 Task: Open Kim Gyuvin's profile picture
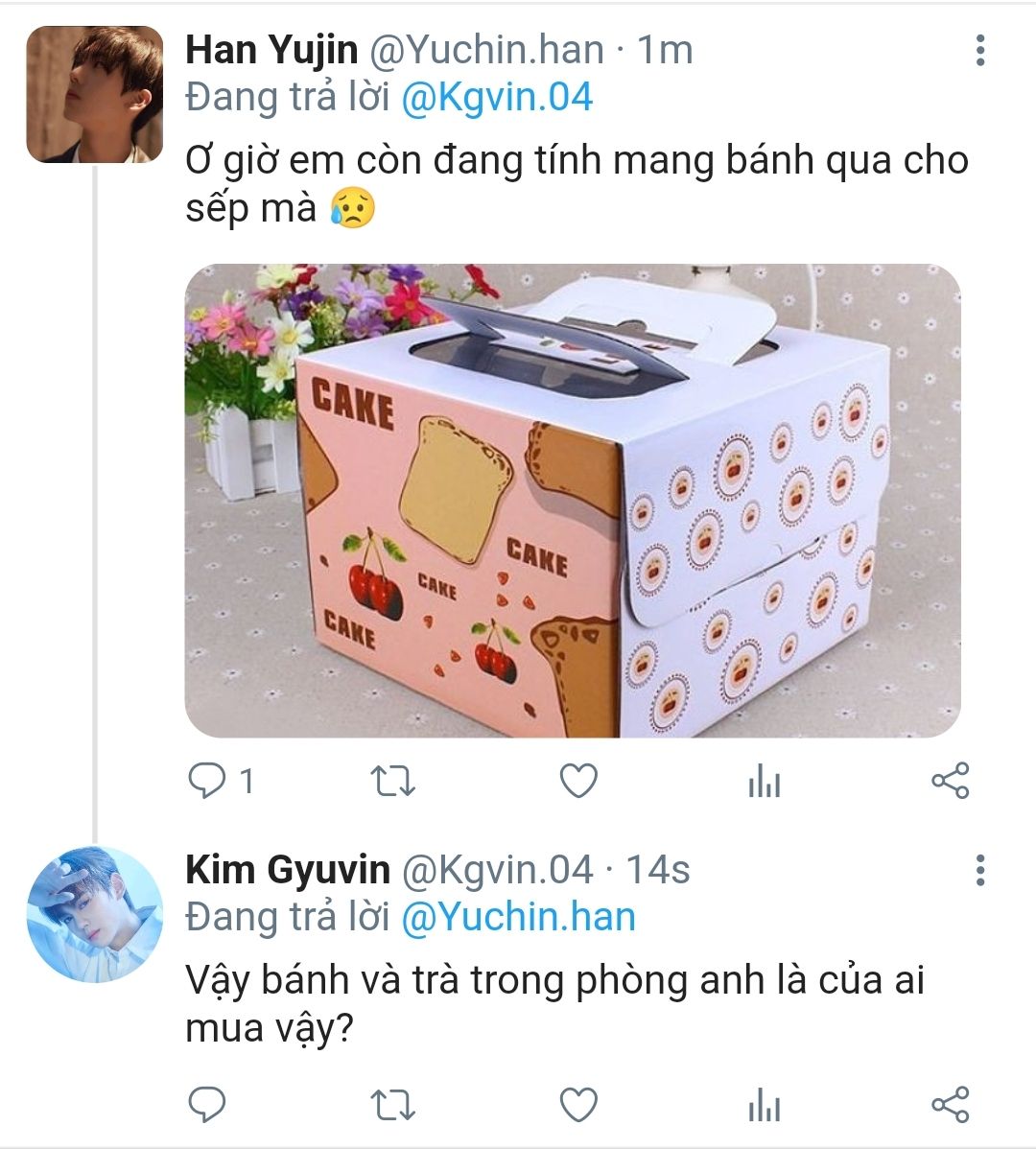[94, 914]
